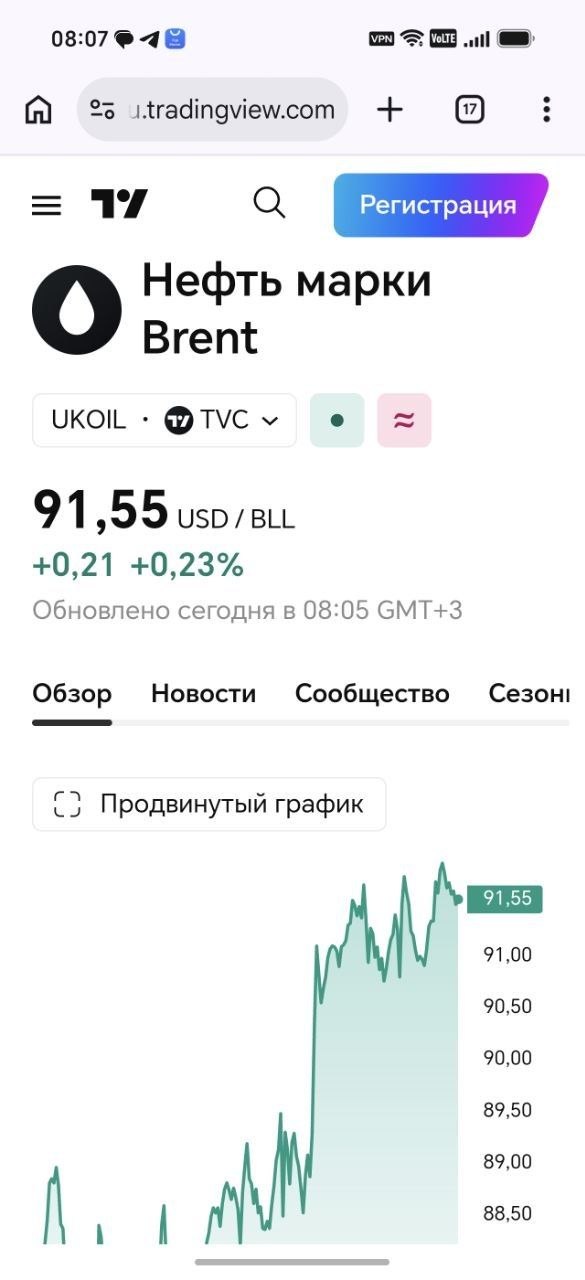Tap the tradingview.com address bar

tap(212, 109)
